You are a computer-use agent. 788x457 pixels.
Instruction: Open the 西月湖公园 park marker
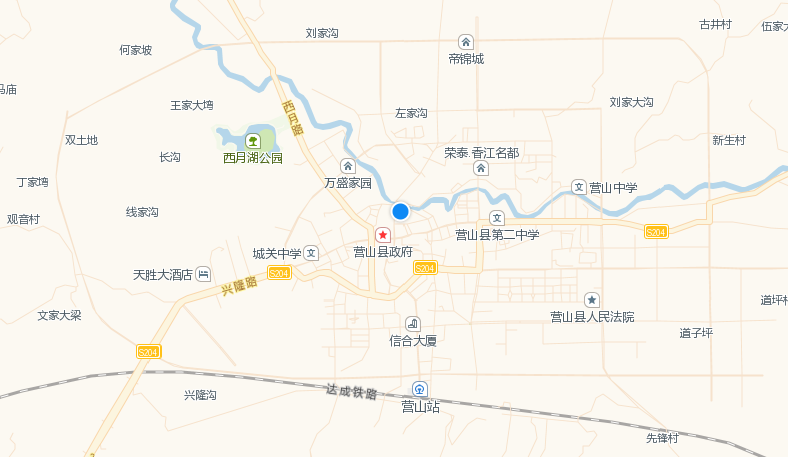pos(253,141)
